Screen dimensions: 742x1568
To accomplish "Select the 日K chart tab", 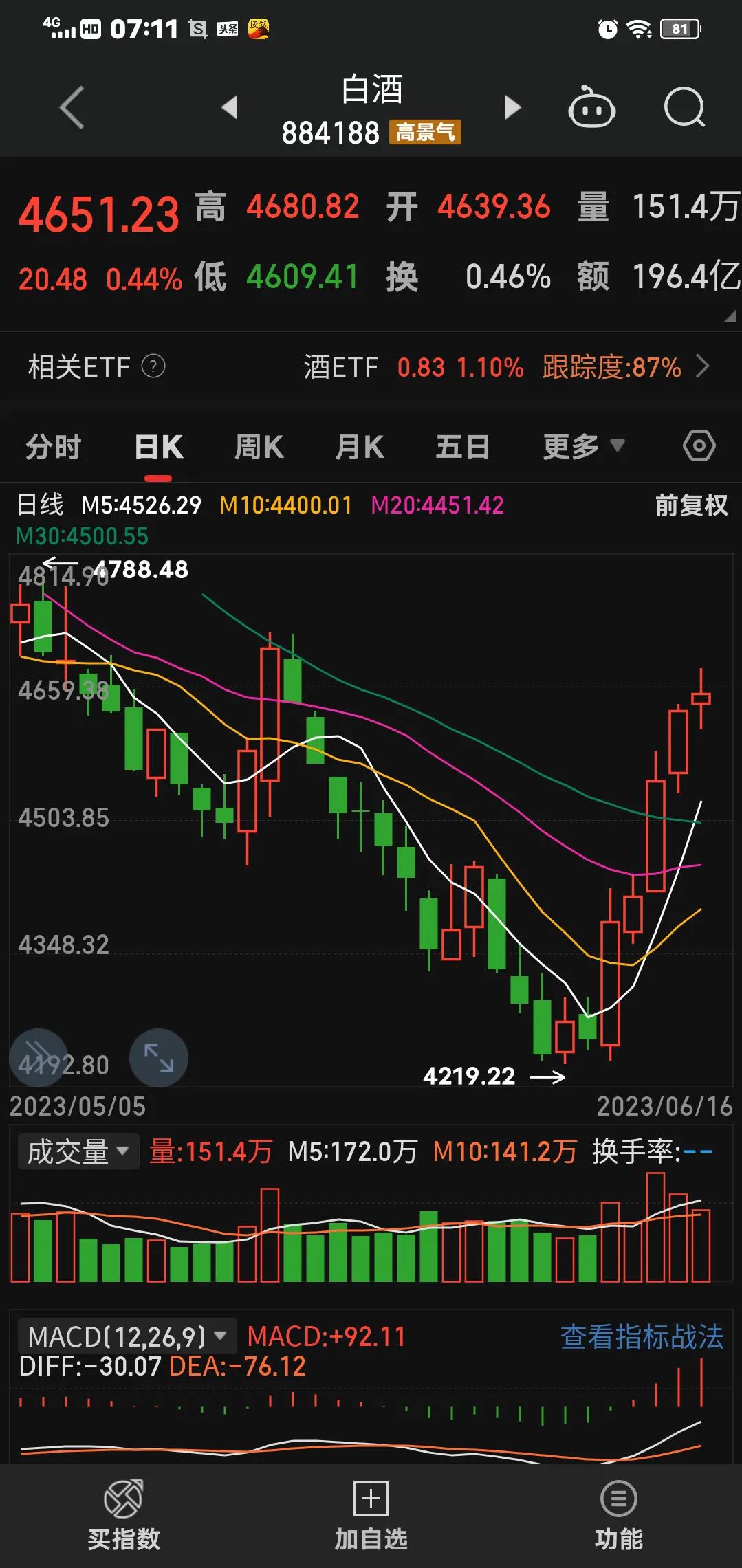I will coord(158,447).
